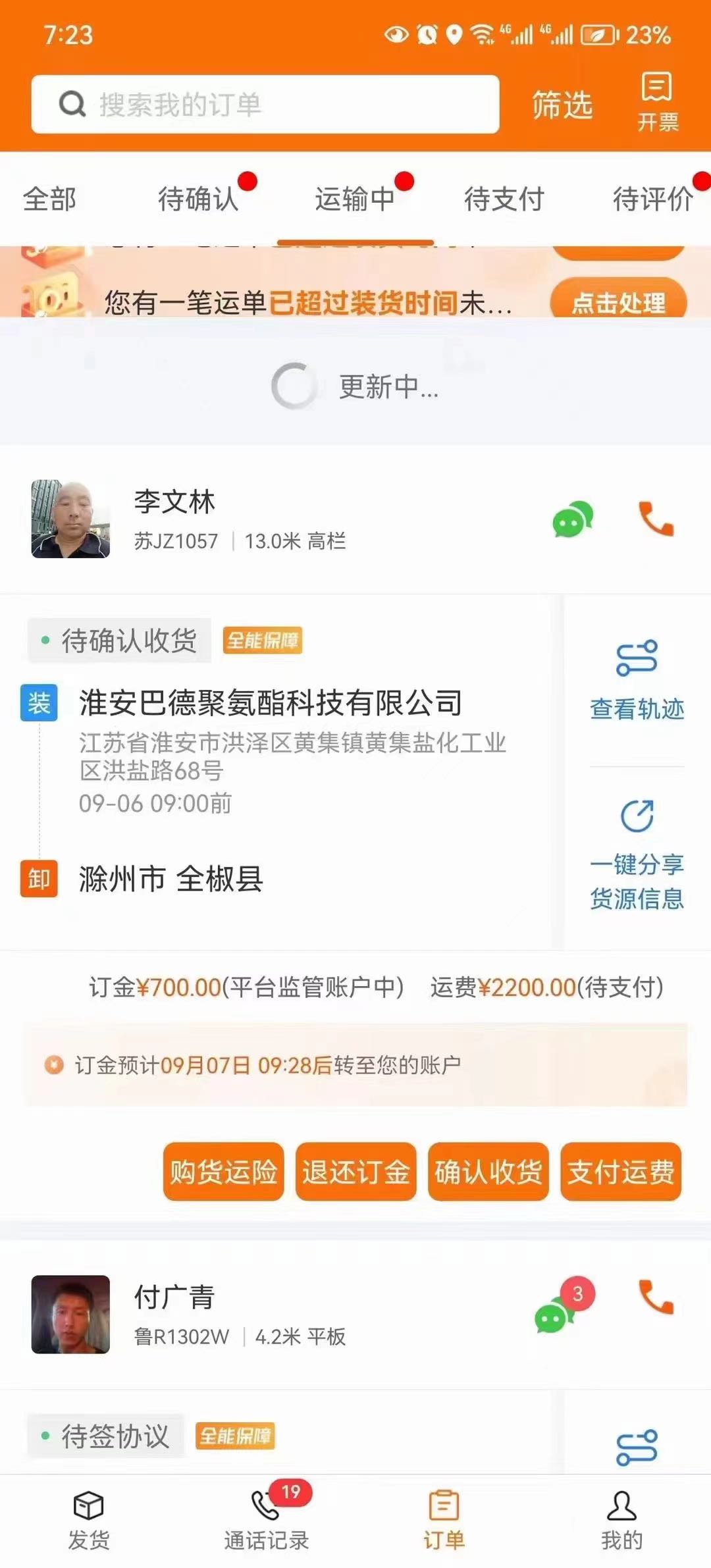Tap the 支付运费 button
Screen dimensions: 711x1568
tap(620, 1172)
